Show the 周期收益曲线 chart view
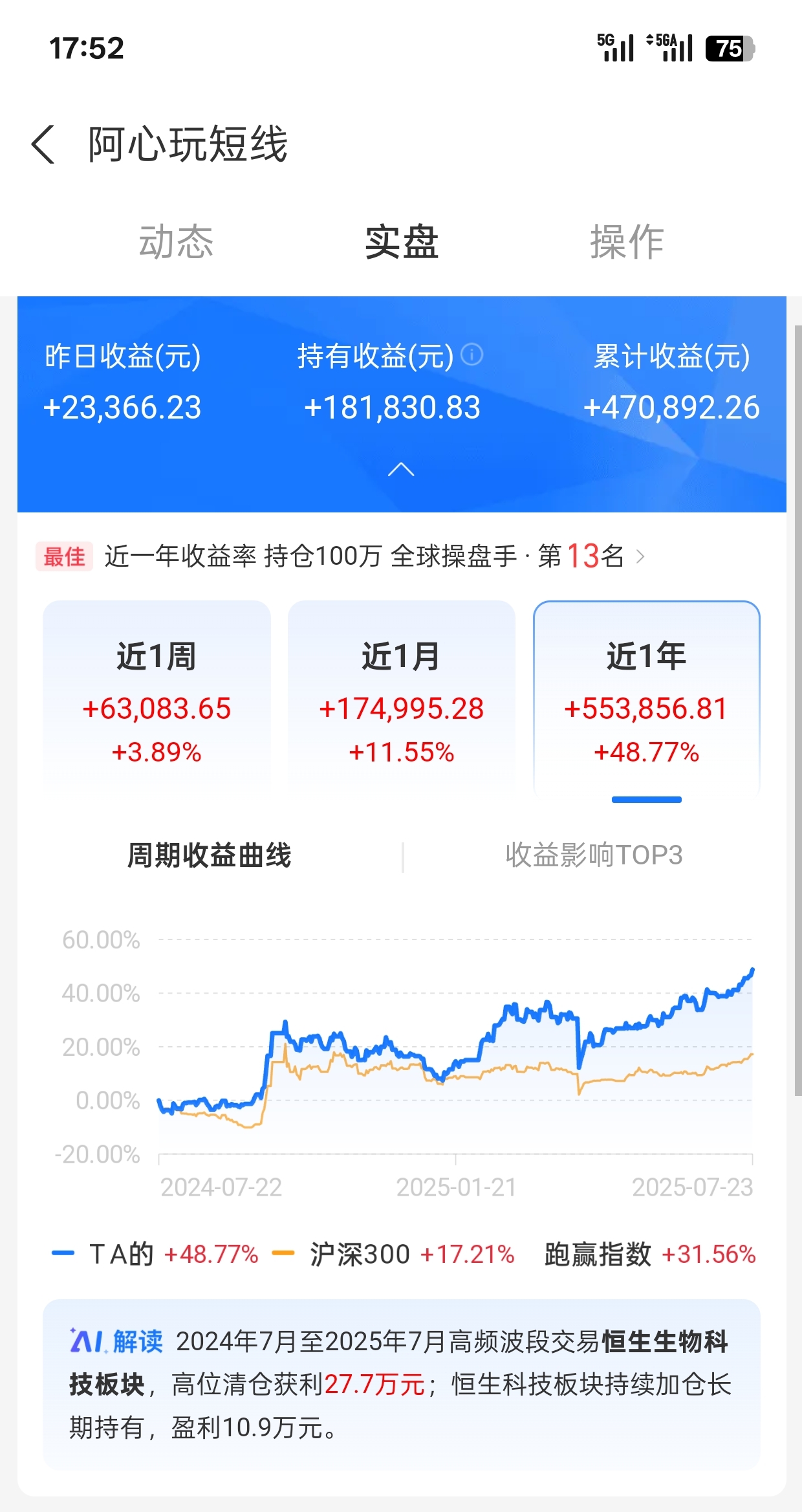This screenshot has height=1512, width=802. 210,855
